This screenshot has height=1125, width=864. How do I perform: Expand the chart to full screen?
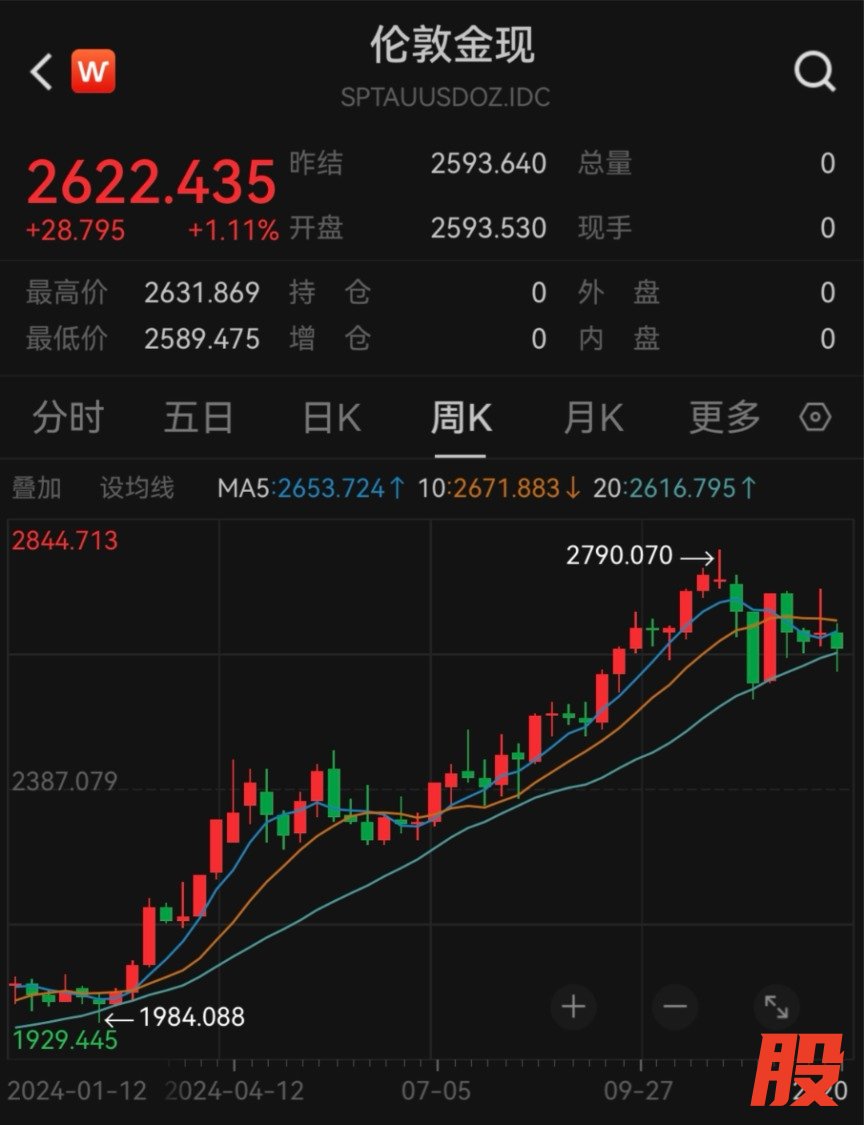click(x=777, y=1006)
